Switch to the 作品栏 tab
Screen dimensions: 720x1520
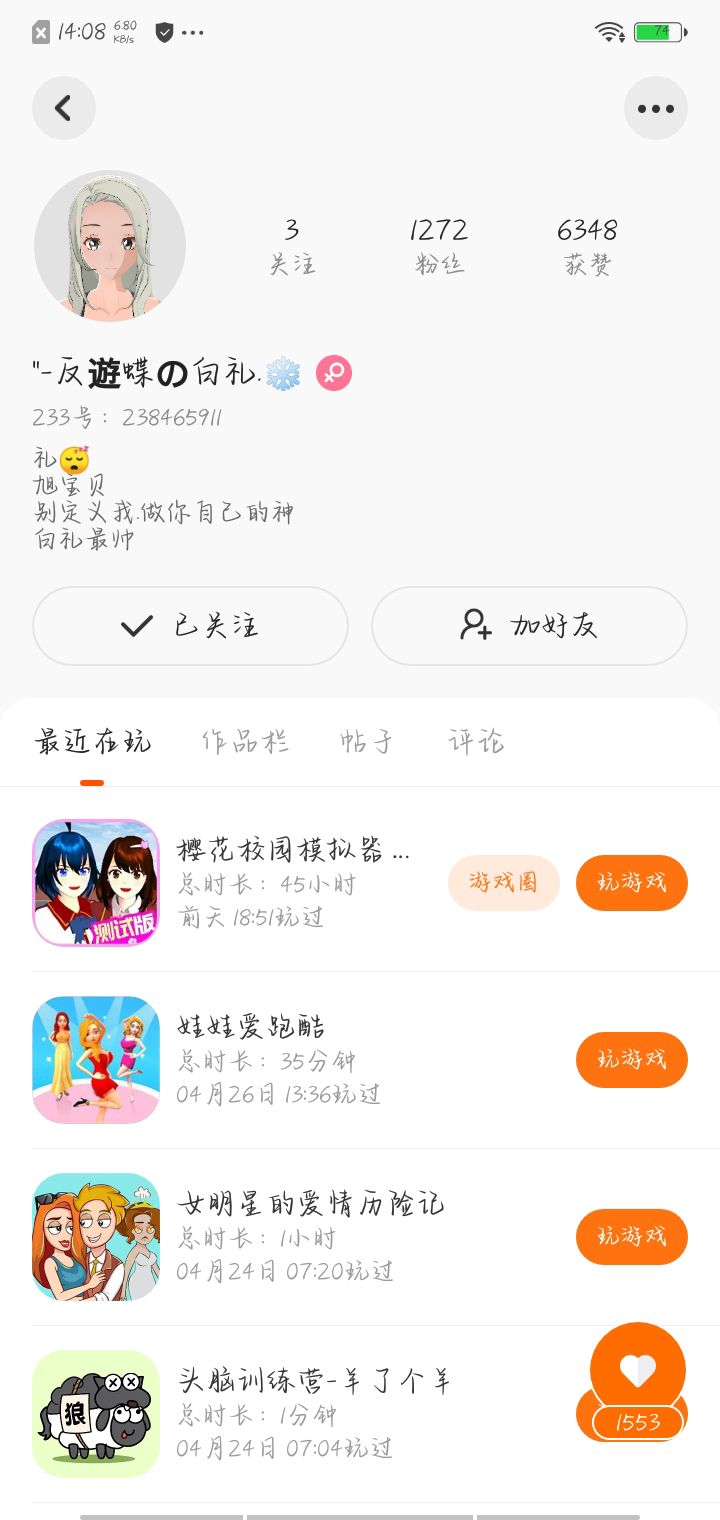tap(245, 742)
